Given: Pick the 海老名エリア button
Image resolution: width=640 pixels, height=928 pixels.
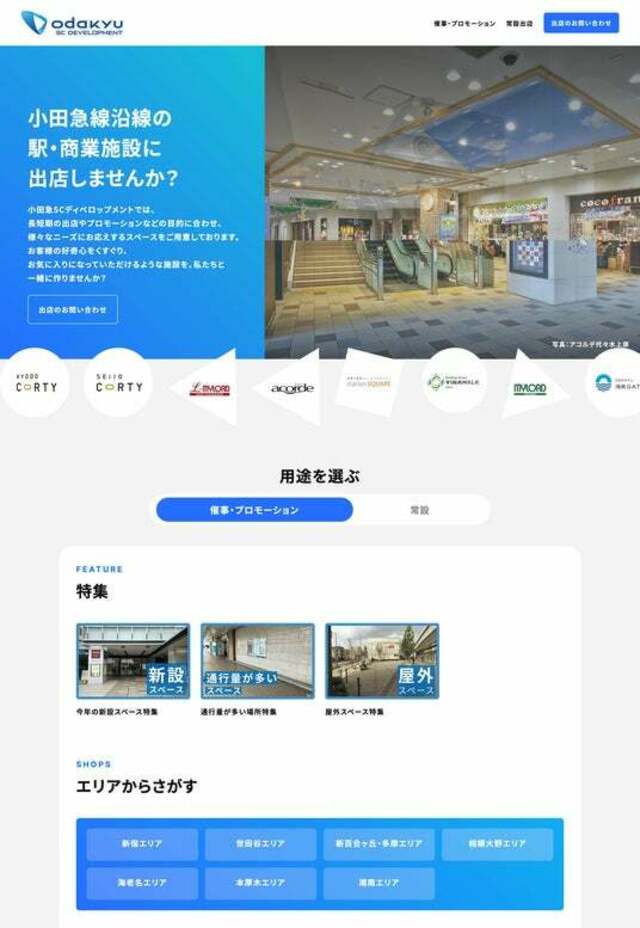Looking at the screenshot, I should [142, 883].
